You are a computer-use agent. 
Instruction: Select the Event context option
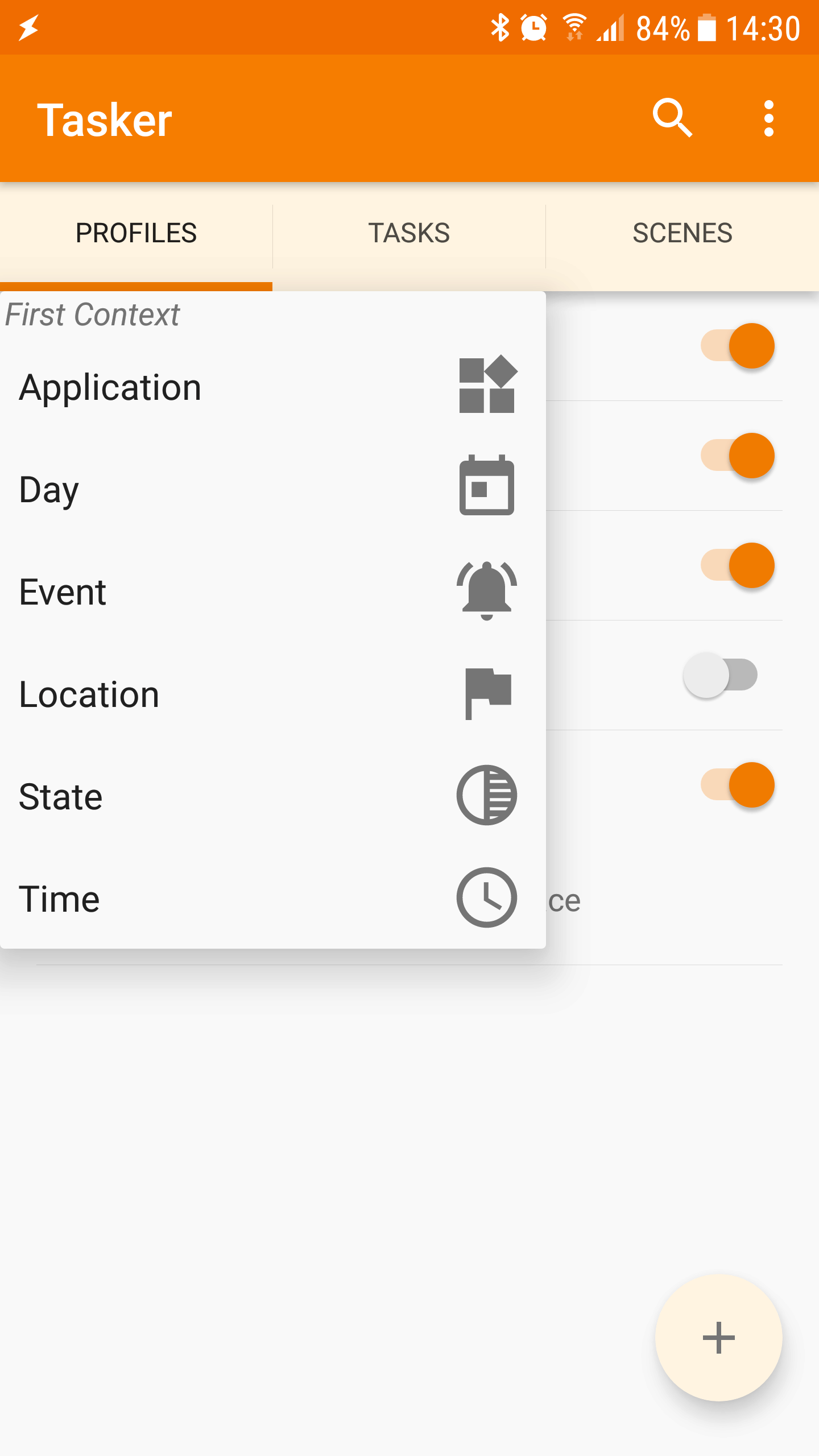[x=273, y=591]
